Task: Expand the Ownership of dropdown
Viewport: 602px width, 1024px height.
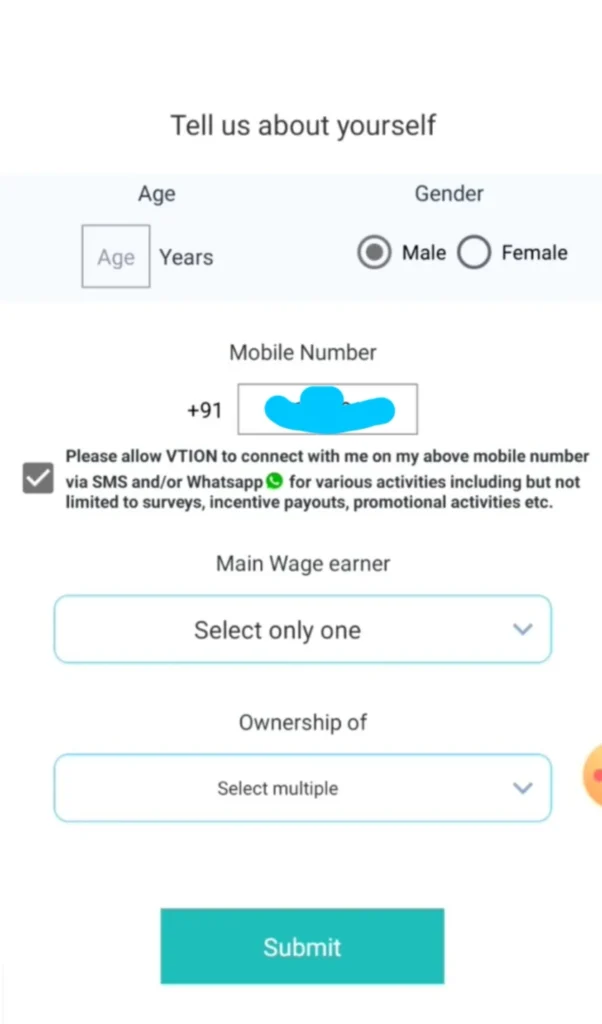Action: click(303, 788)
